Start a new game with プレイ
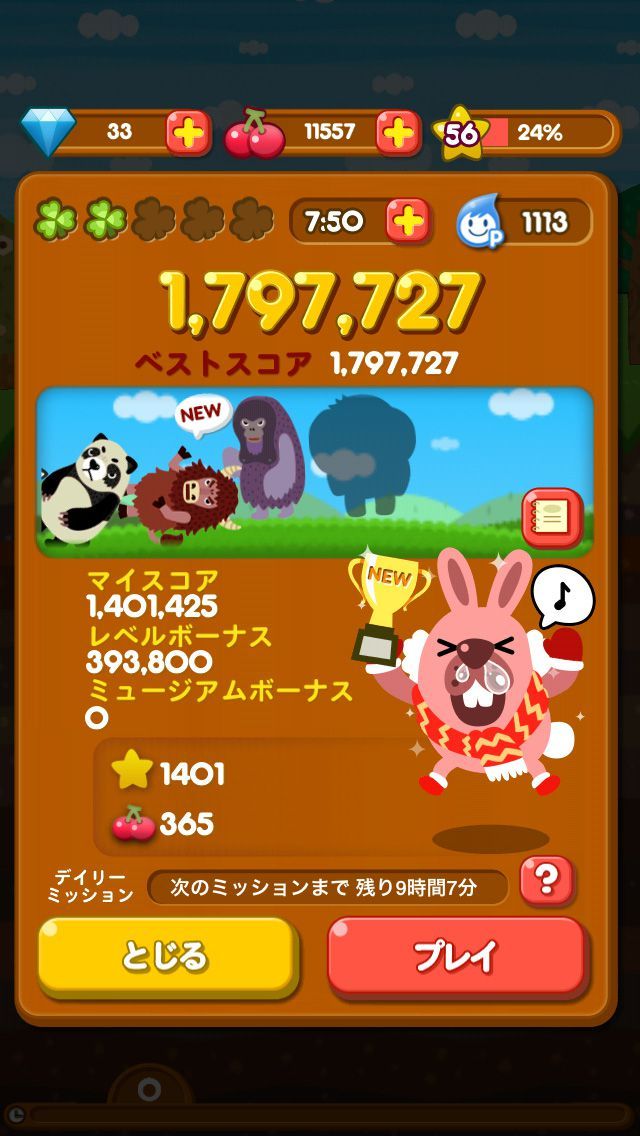Viewport: 640px width, 1136px height. 456,956
